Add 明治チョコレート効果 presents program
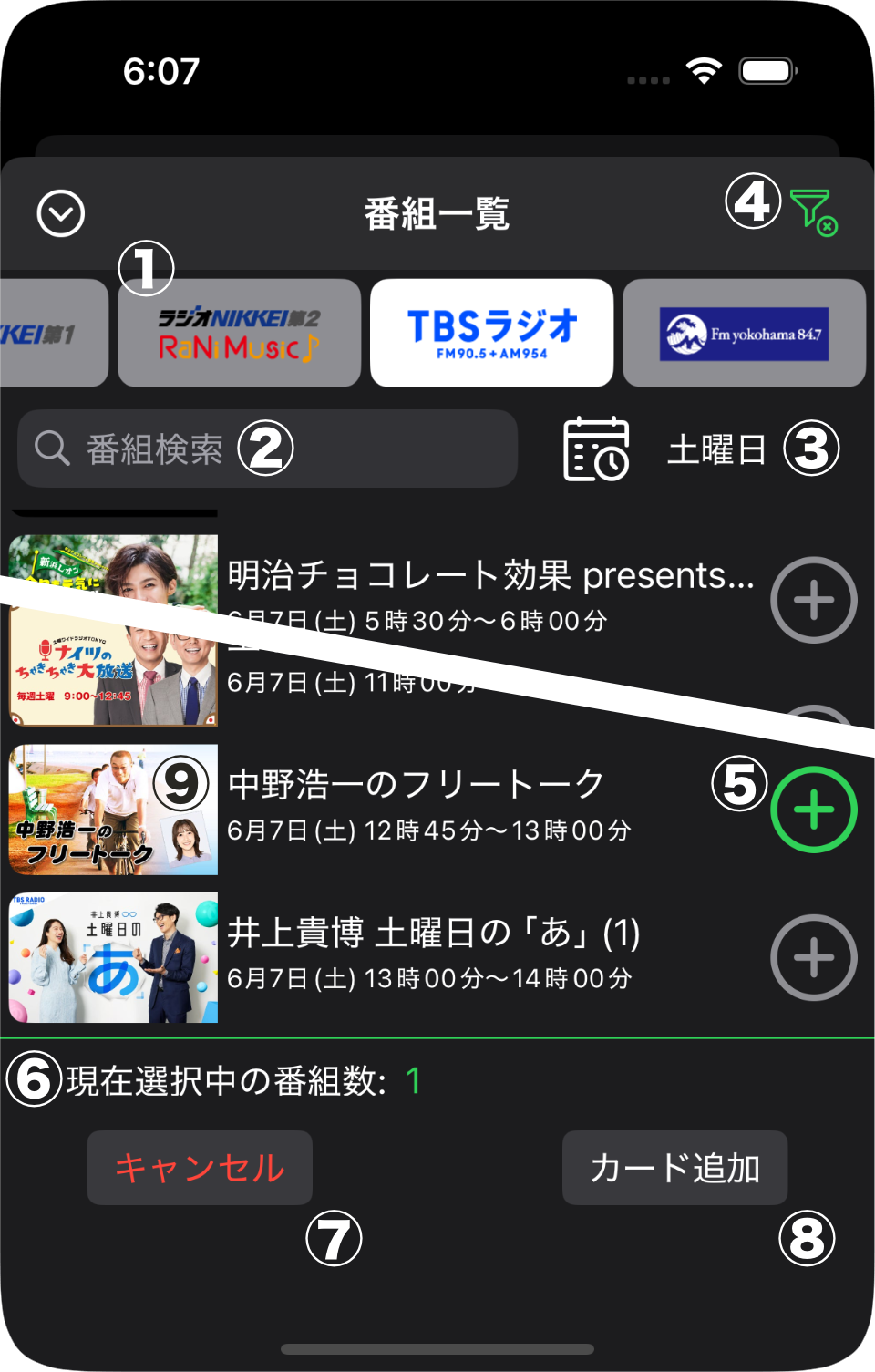This screenshot has height=1372, width=875. click(x=813, y=600)
